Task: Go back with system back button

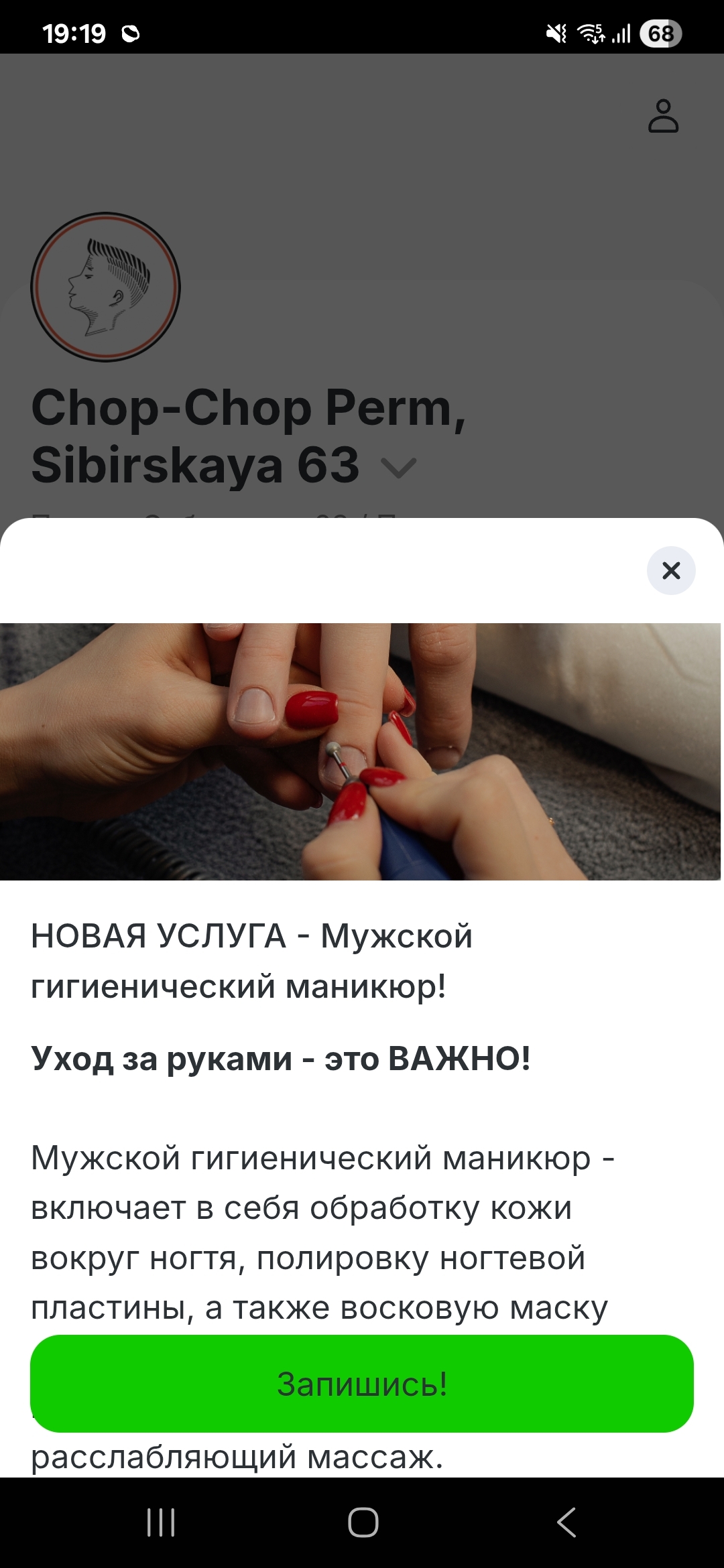Action: (x=566, y=1522)
